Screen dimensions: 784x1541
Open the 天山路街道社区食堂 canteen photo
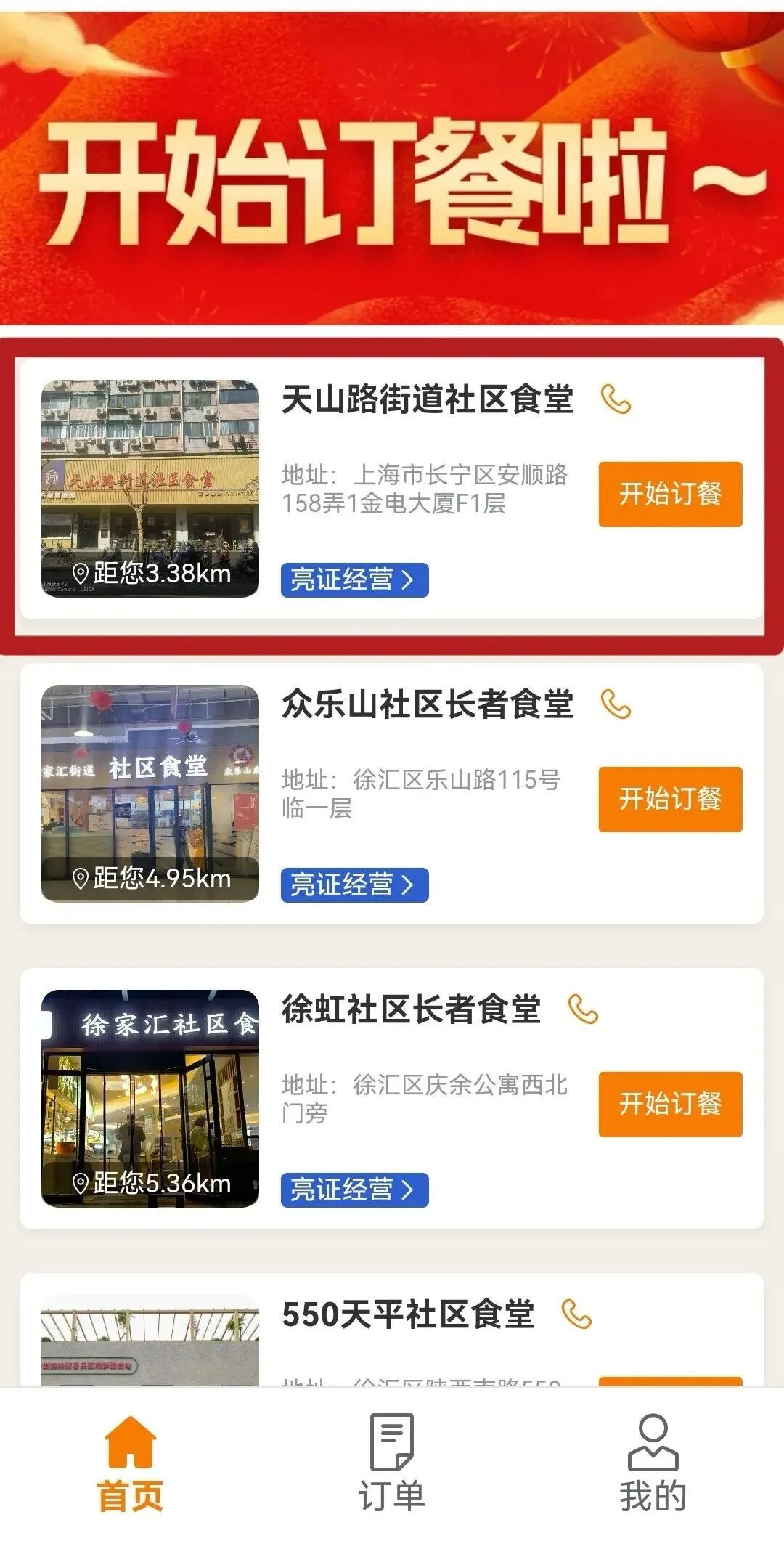click(150, 488)
